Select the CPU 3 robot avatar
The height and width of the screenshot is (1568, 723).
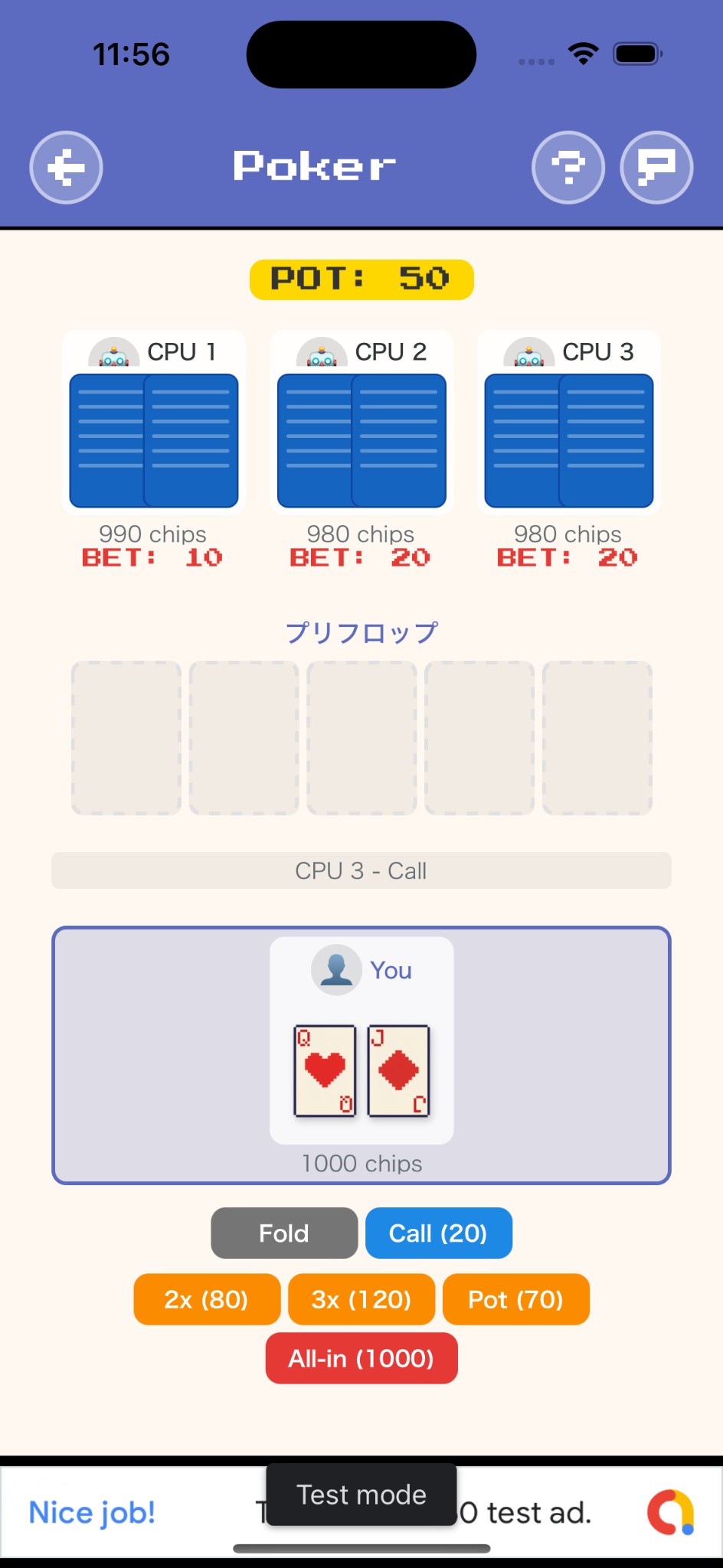coord(528,351)
